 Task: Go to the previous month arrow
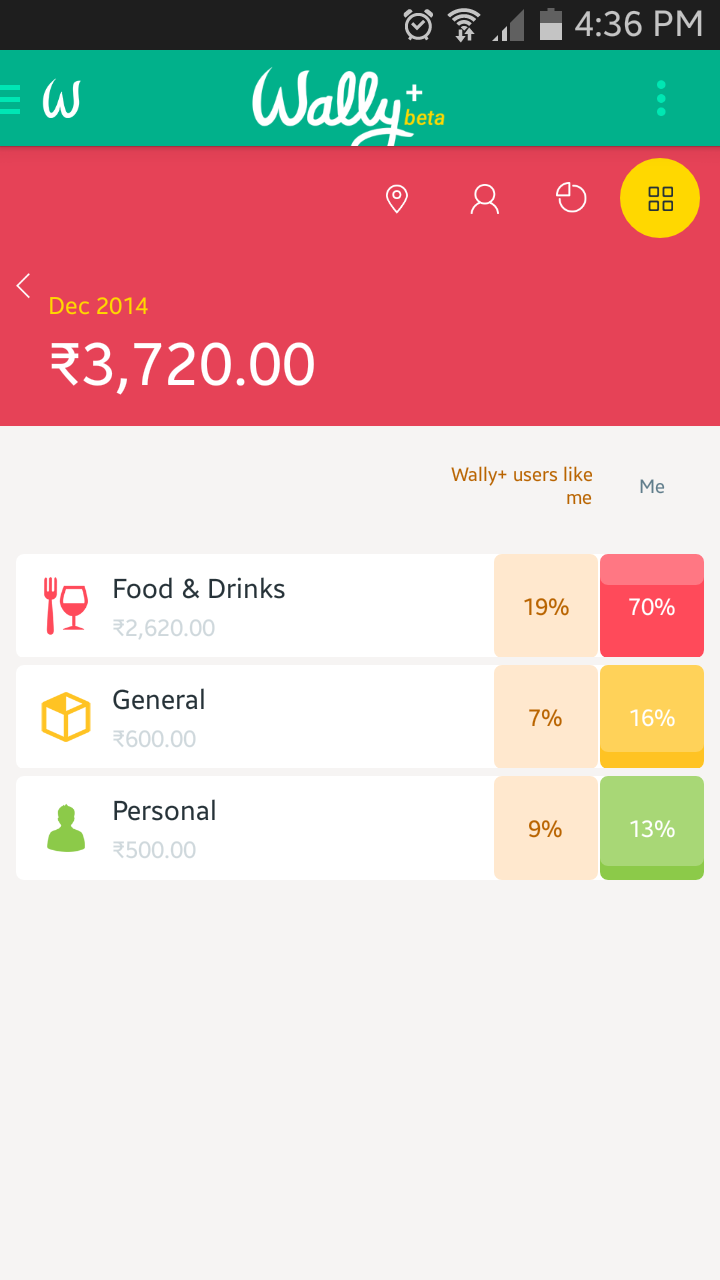click(24, 285)
